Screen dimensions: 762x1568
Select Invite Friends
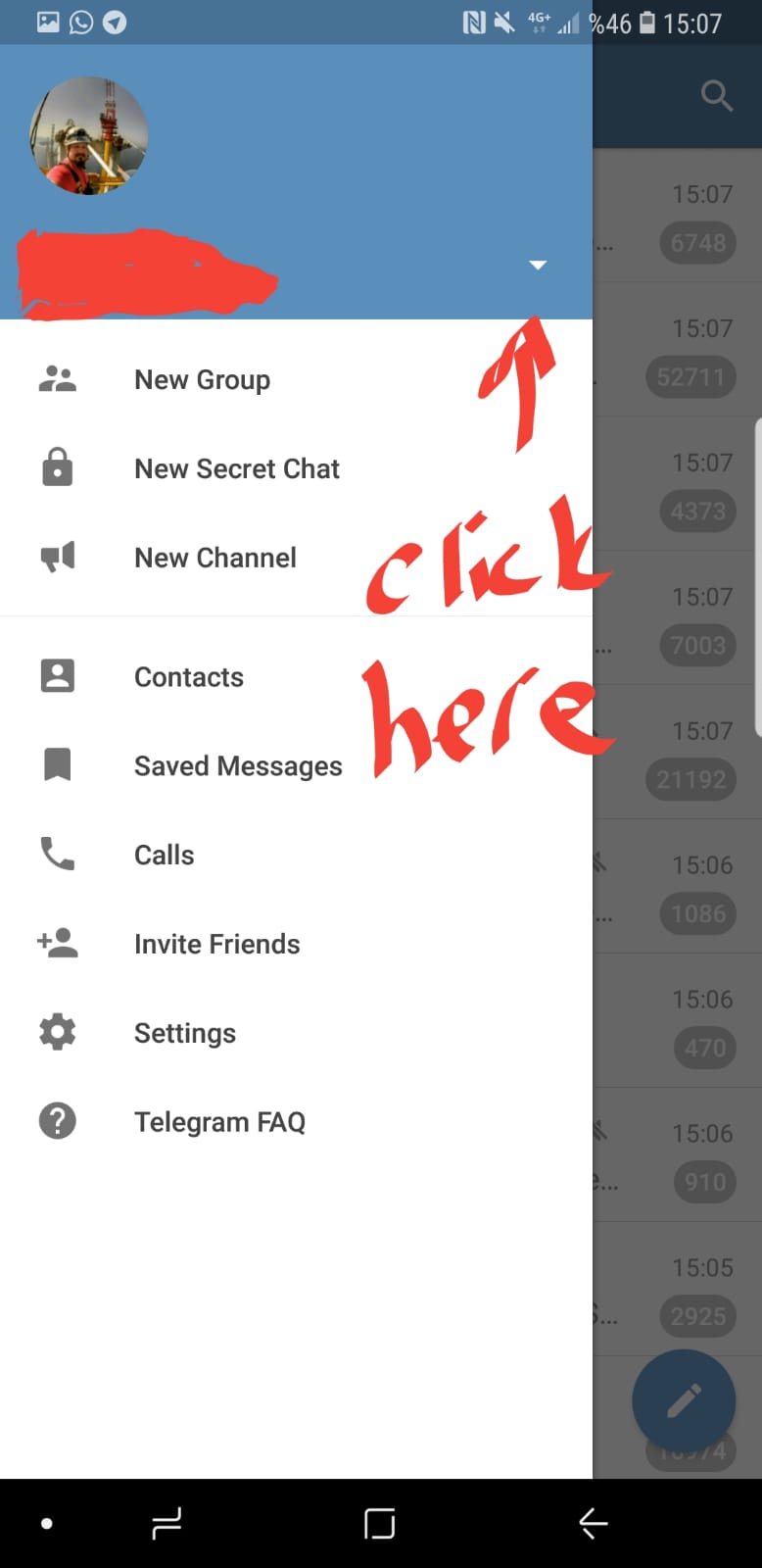pyautogui.click(x=296, y=944)
